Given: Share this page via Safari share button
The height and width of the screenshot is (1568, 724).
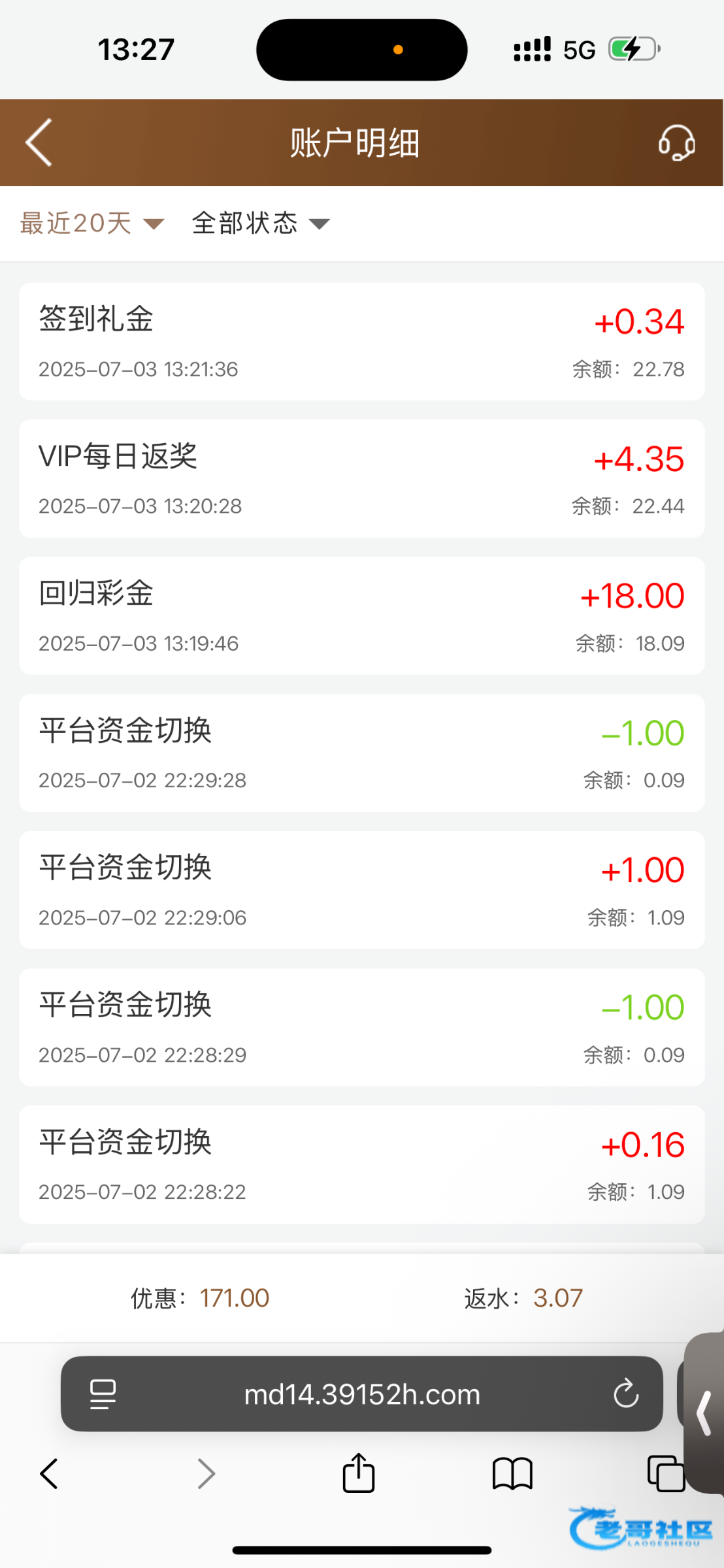Looking at the screenshot, I should pos(359,1474).
